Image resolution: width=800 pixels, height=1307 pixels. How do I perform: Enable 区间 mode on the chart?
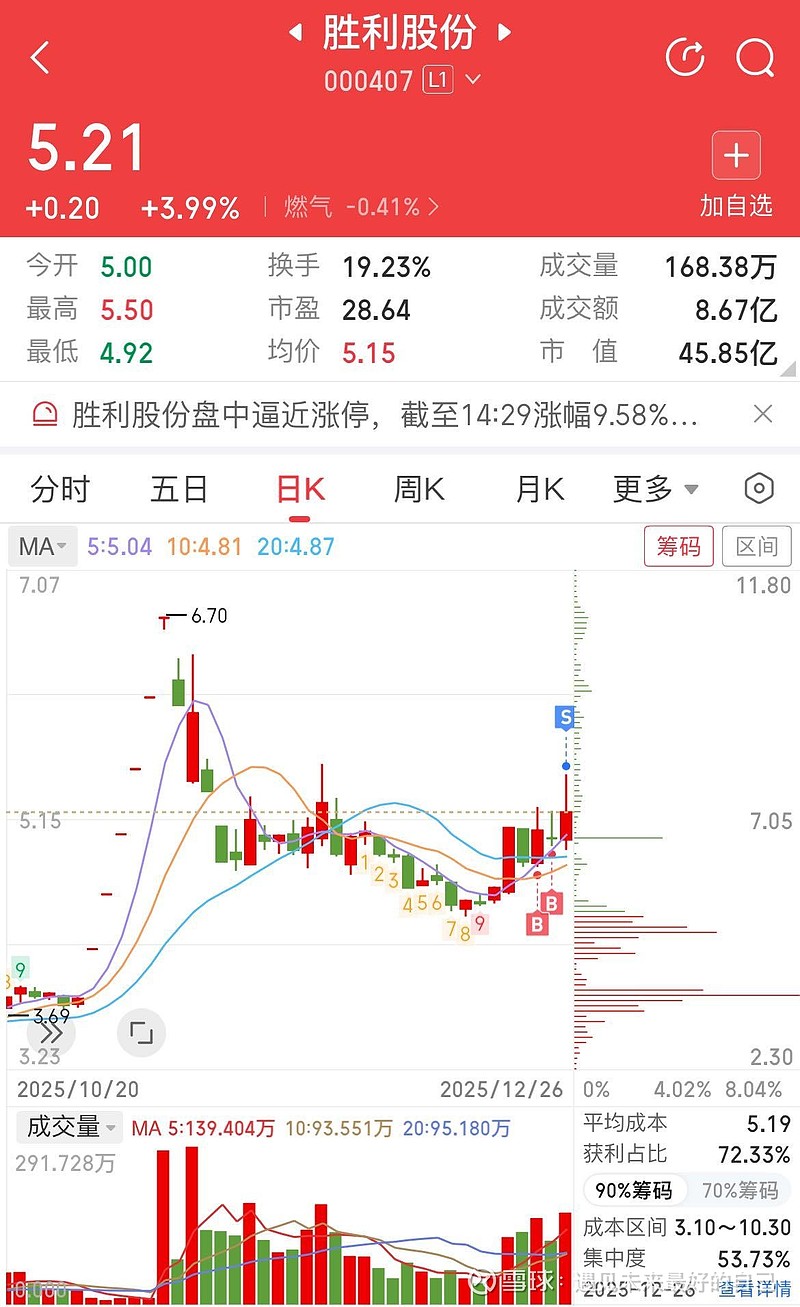point(757,546)
